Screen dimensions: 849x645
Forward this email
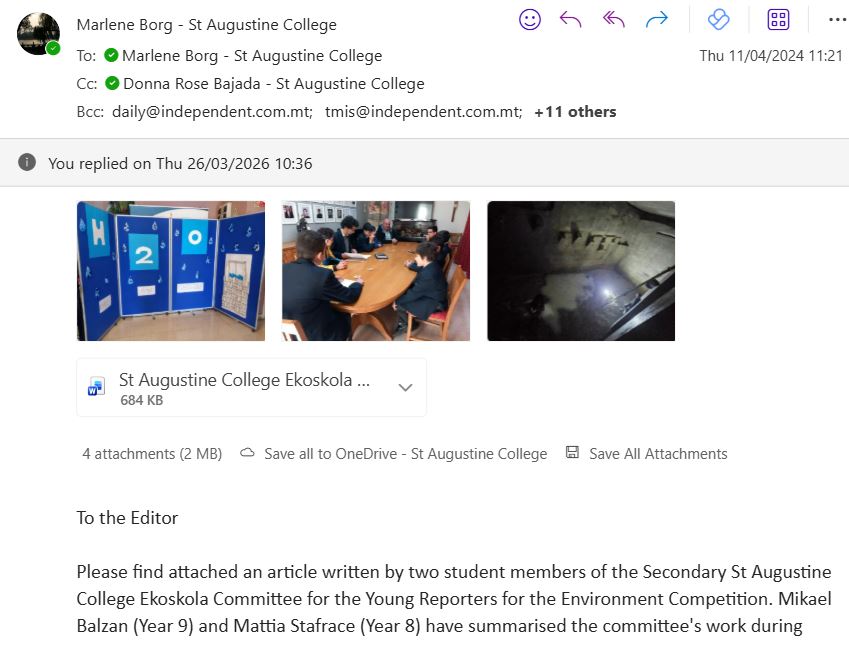tap(657, 19)
